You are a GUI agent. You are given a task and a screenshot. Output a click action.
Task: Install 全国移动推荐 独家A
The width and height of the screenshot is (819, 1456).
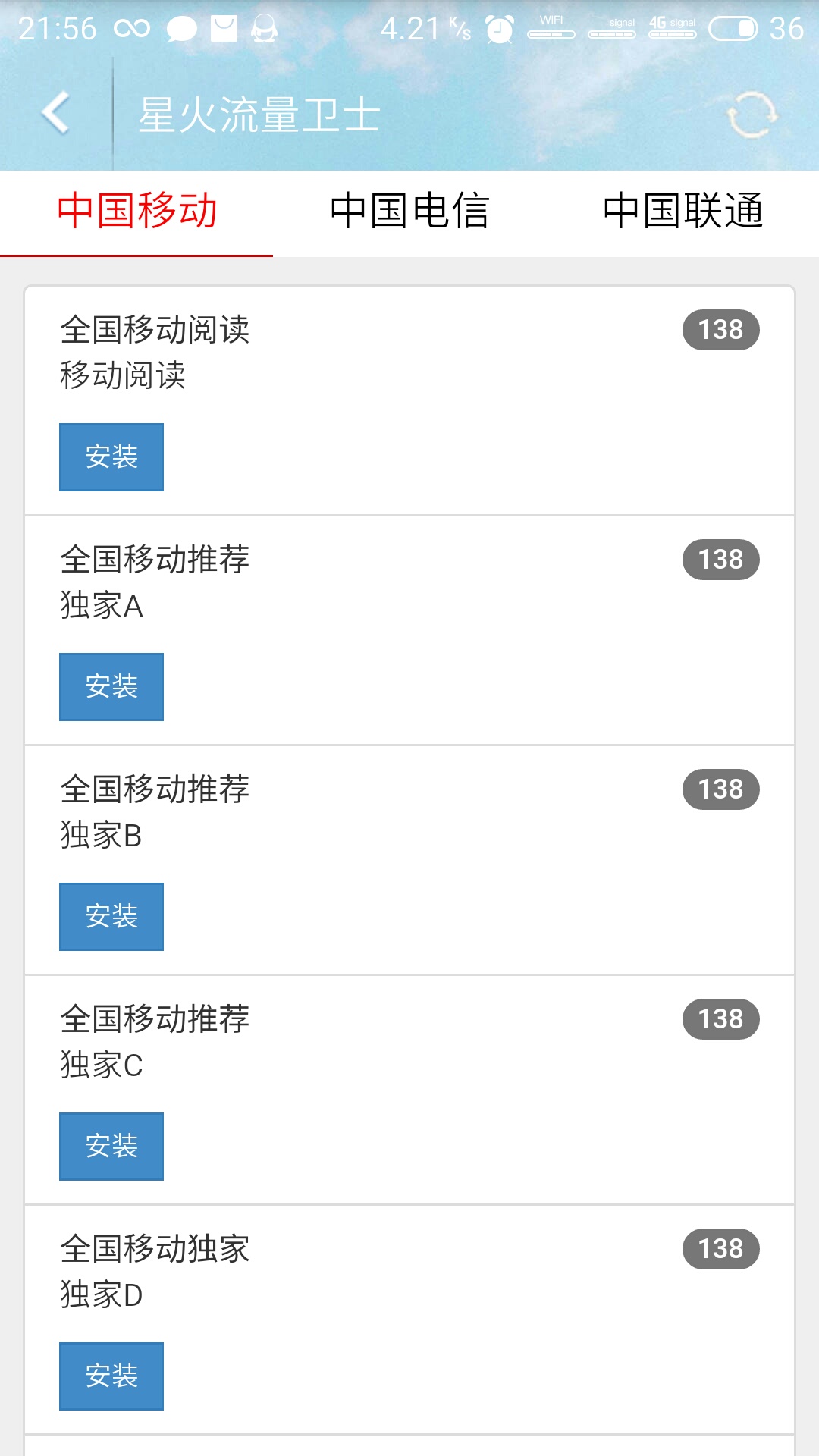click(111, 687)
